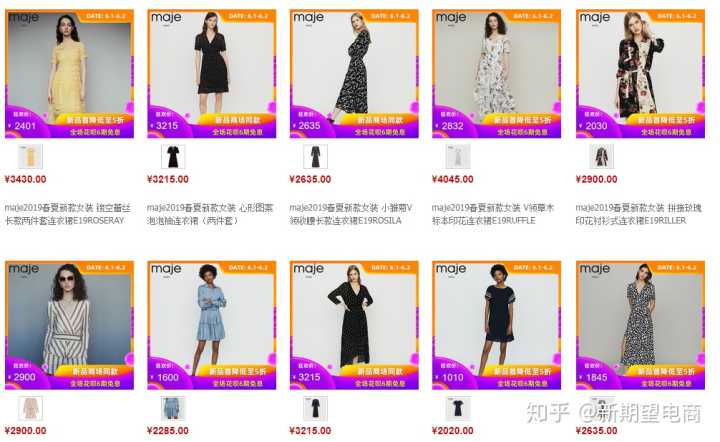Select the navy swatch under ¥2020.00 dress
The height and width of the screenshot is (442, 720).
pyautogui.click(x=458, y=408)
